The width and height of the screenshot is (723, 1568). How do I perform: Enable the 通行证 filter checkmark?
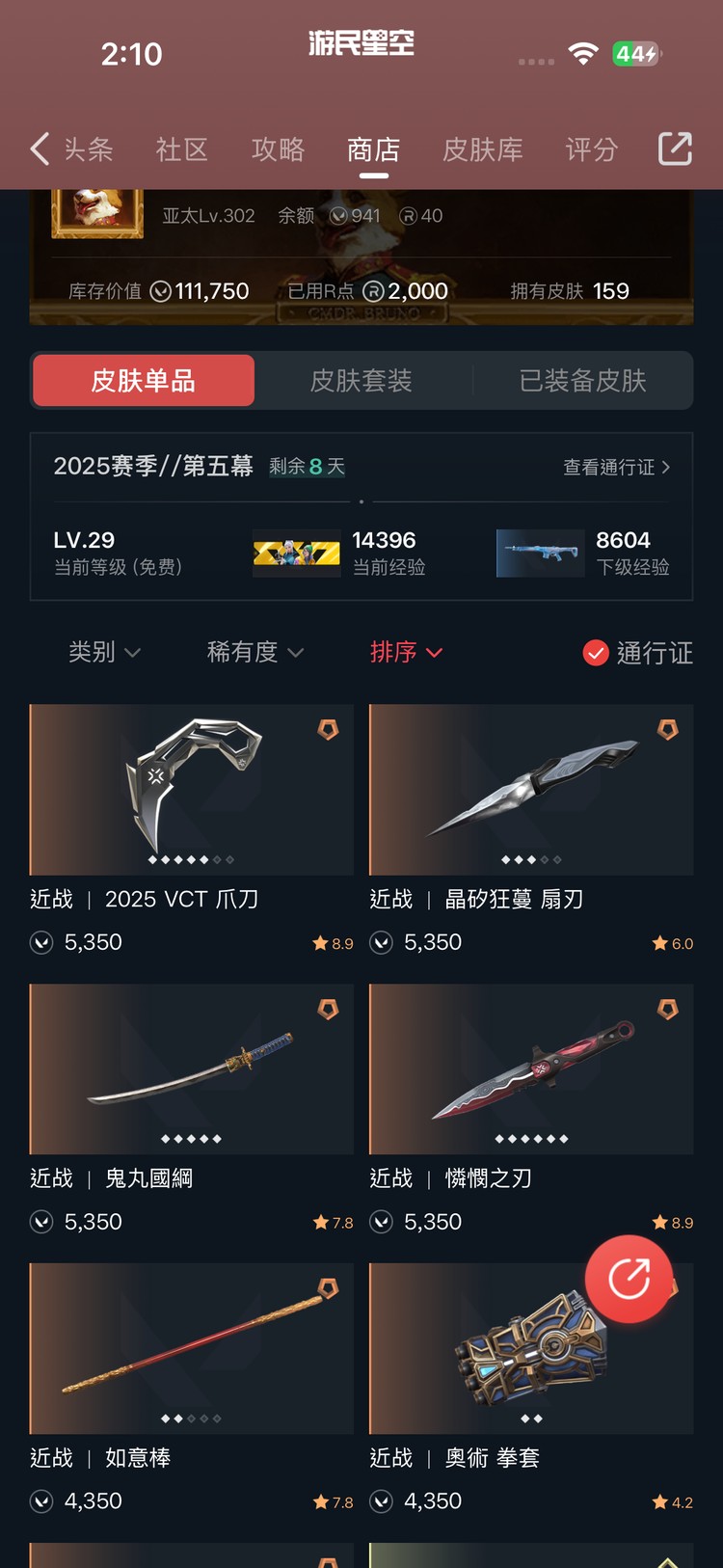596,653
